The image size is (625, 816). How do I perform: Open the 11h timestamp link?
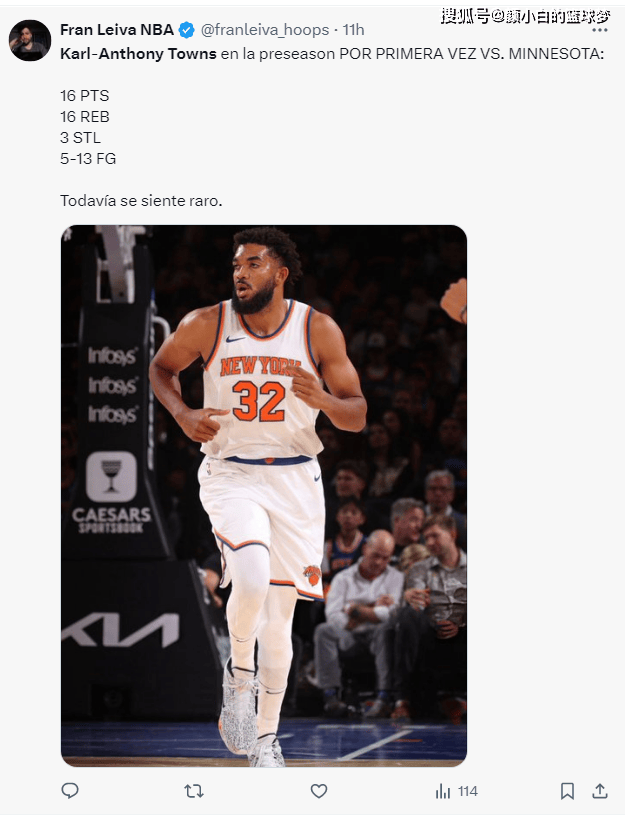[353, 30]
